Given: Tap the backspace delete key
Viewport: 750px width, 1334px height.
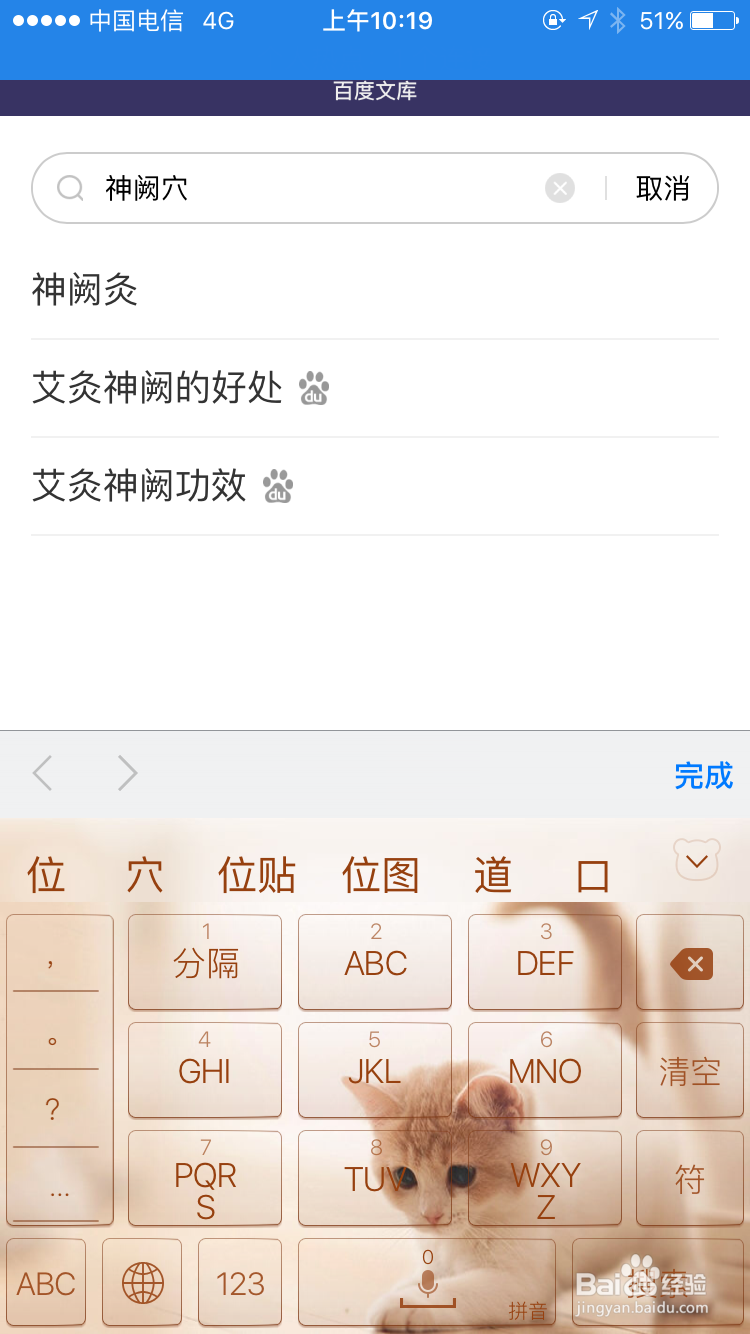Looking at the screenshot, I should 689,961.
